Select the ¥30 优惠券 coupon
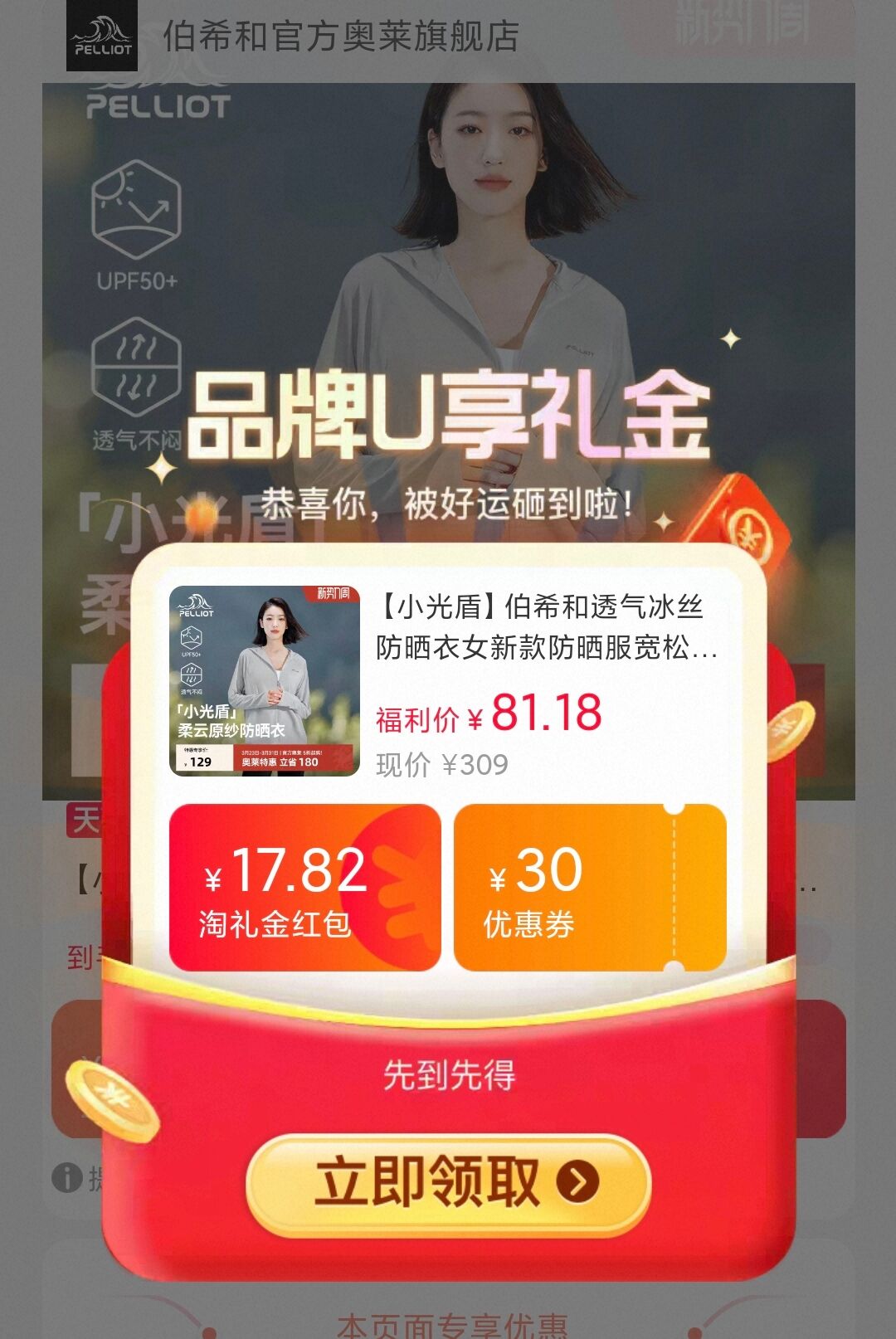This screenshot has height=1339, width=896. coord(590,888)
